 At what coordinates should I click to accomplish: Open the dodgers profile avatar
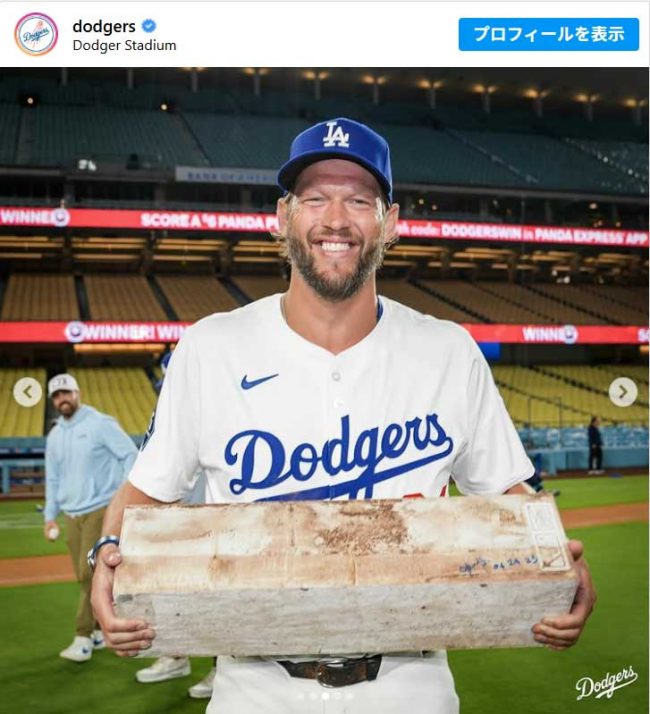coord(36,34)
